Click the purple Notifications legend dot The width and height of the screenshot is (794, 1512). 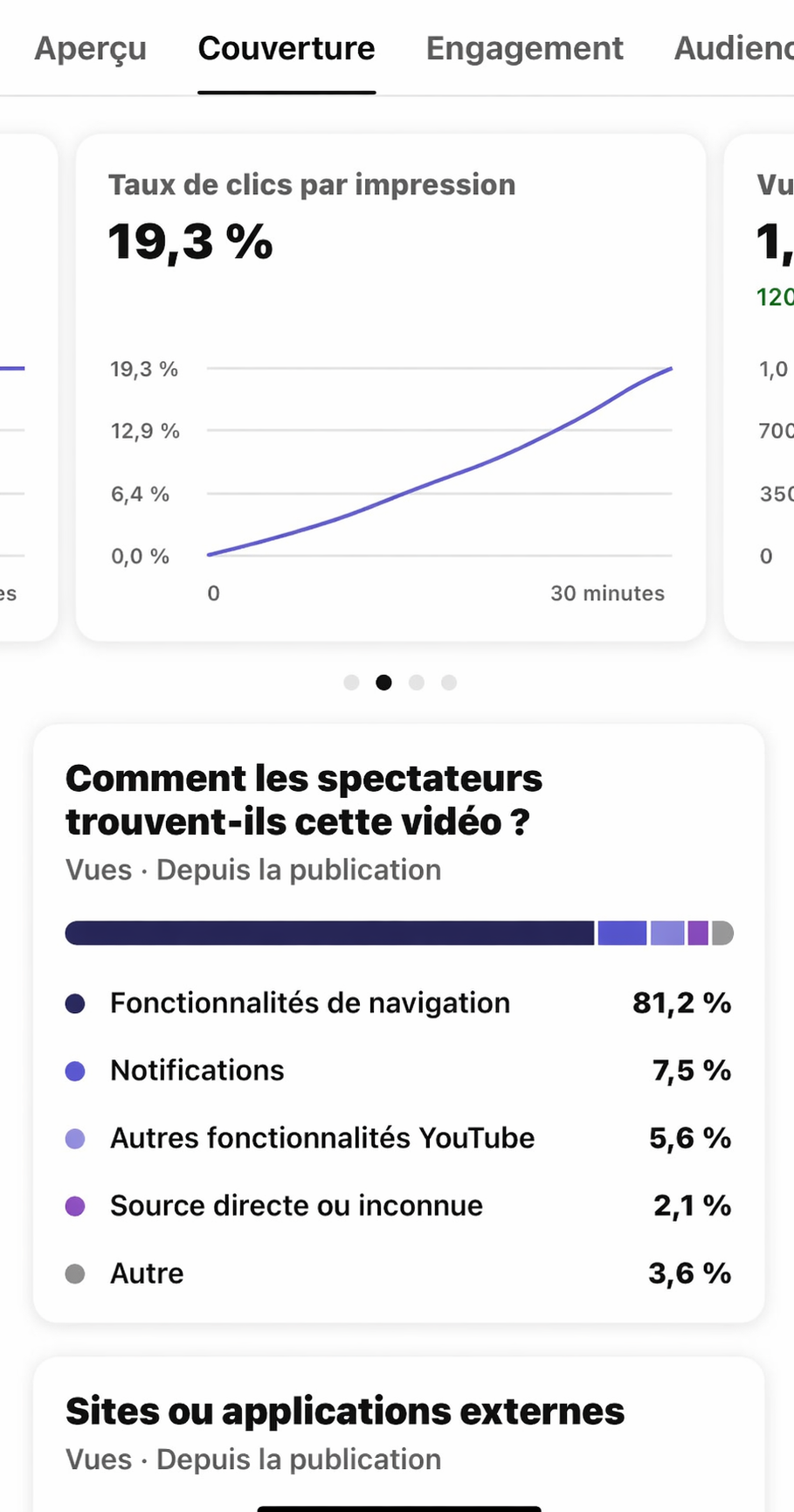click(x=75, y=1070)
